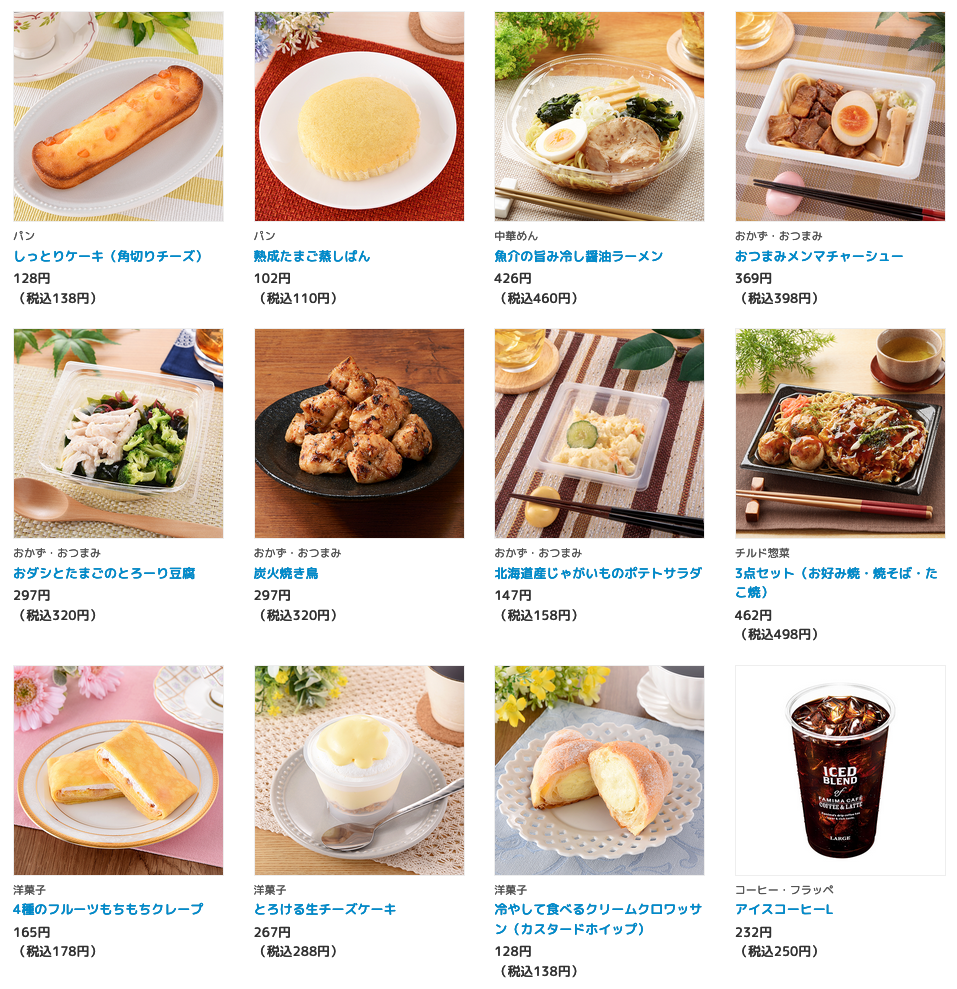View the 4種のフルーツもちもちクレープ photo
The width and height of the screenshot is (957, 989).
point(118,770)
